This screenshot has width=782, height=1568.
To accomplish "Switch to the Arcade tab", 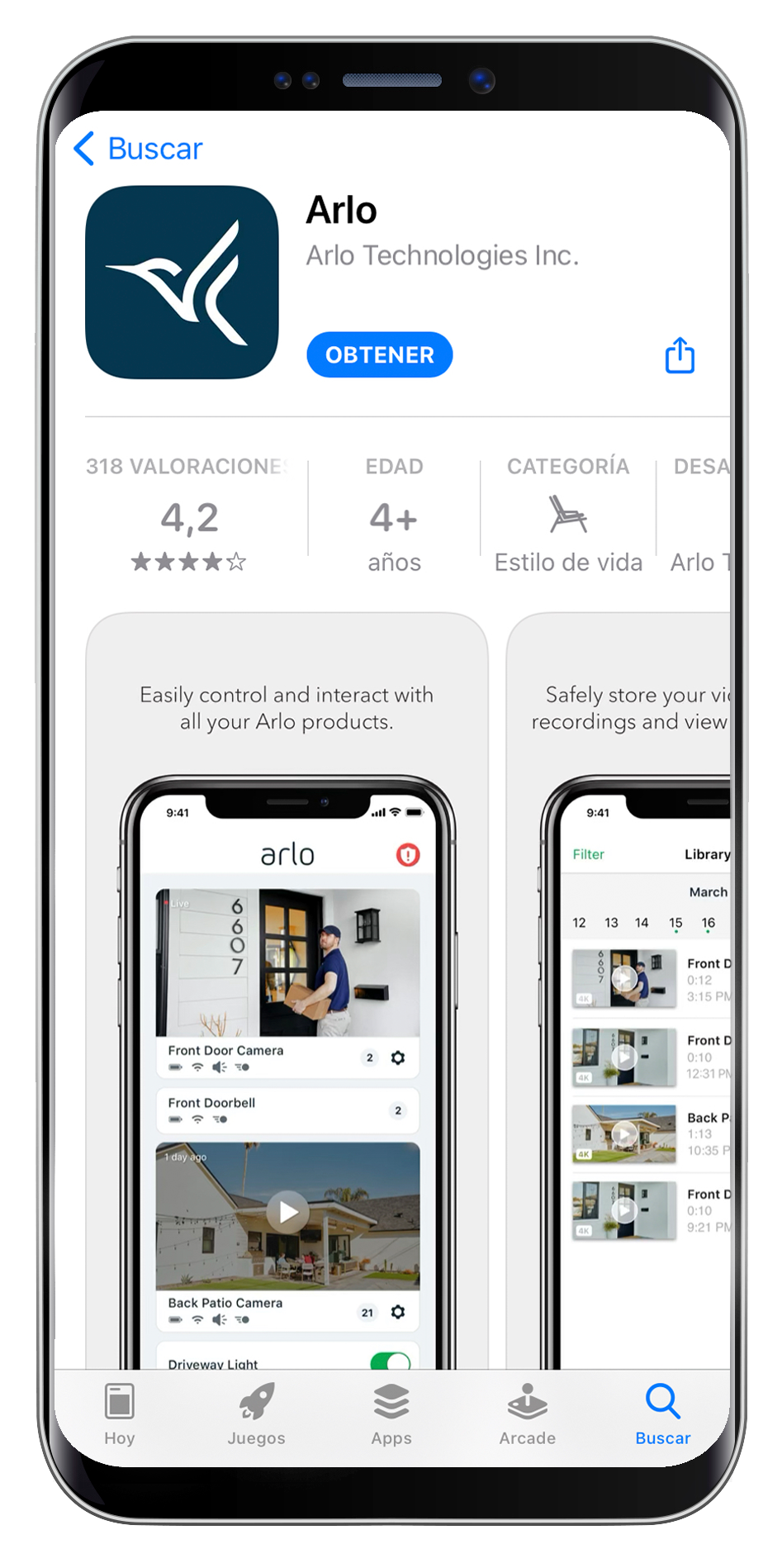I will 527,1414.
